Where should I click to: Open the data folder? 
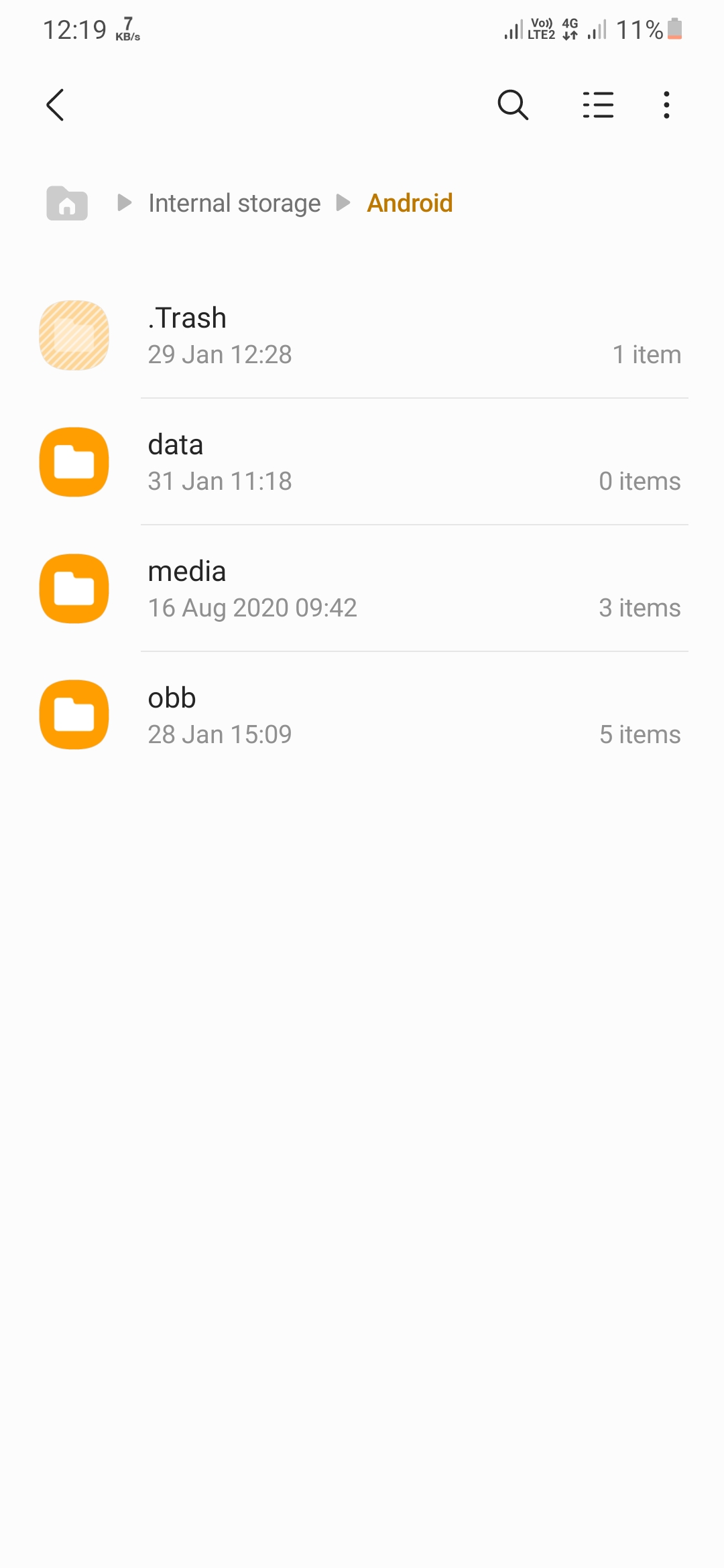point(362,462)
